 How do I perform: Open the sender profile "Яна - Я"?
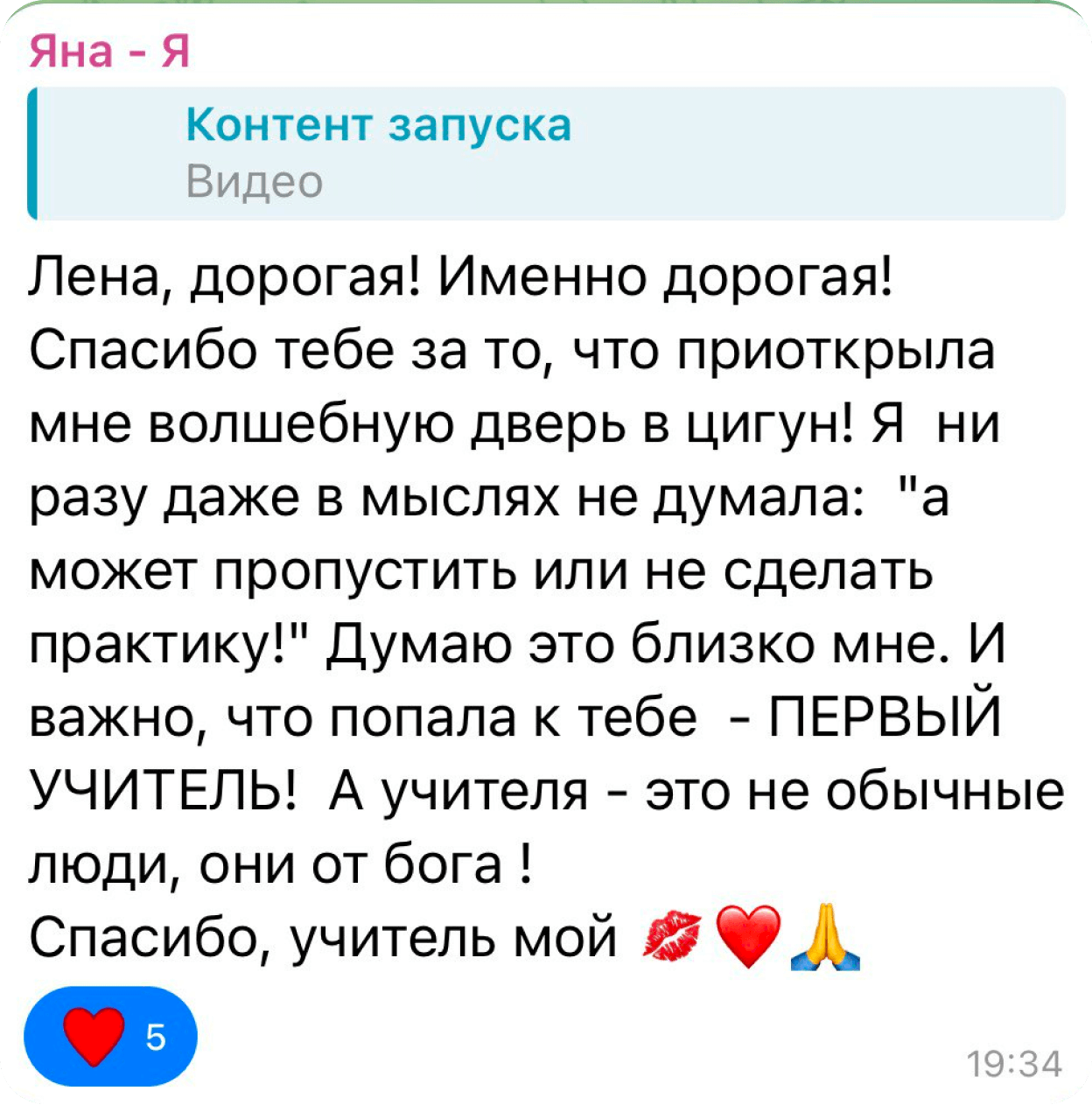(109, 52)
